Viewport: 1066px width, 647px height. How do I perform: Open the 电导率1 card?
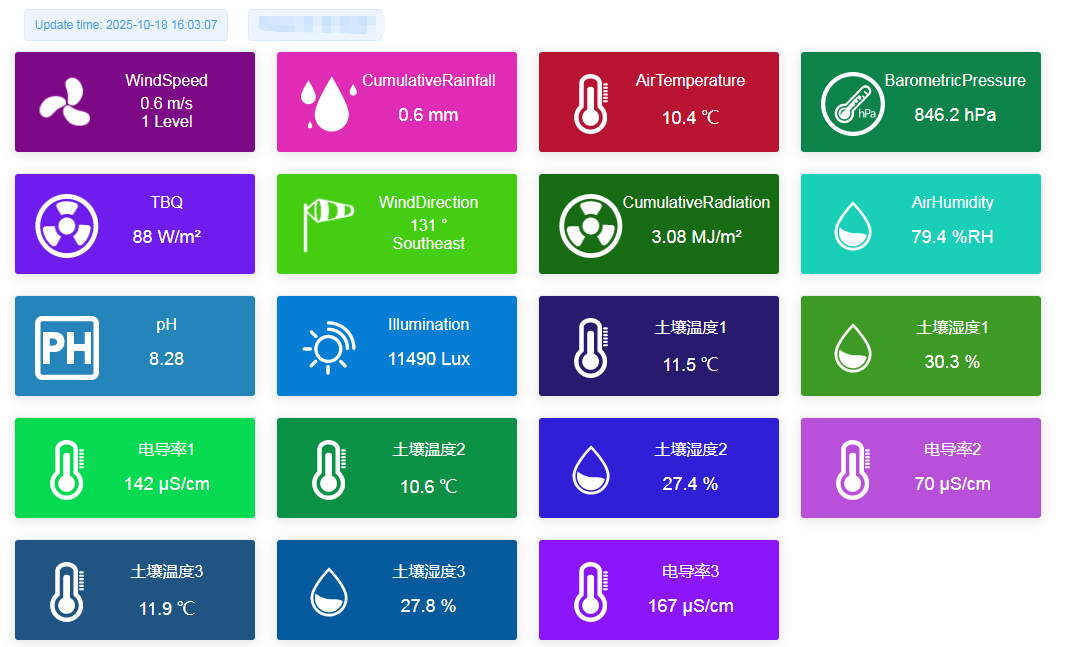point(135,468)
